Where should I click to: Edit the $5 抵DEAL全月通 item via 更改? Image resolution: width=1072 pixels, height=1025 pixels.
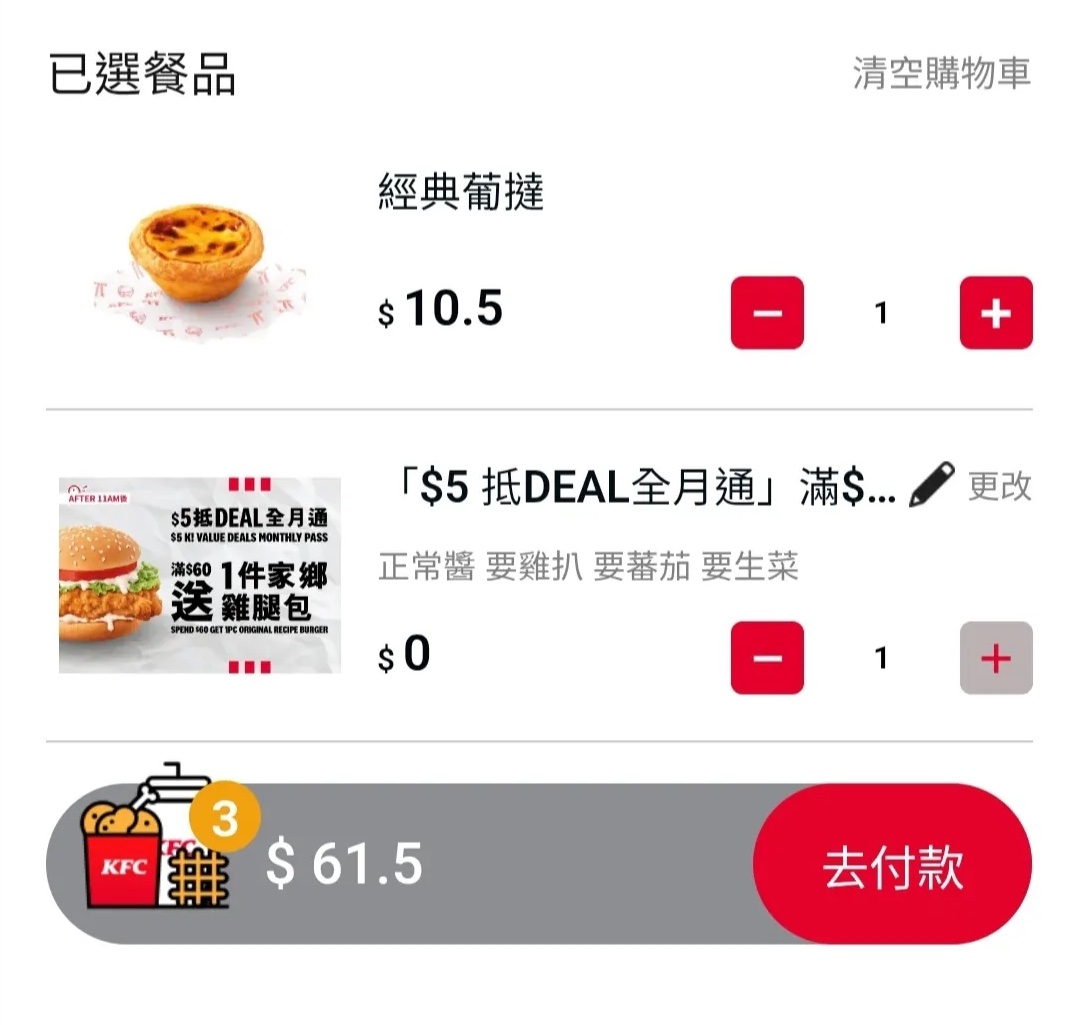(x=970, y=486)
